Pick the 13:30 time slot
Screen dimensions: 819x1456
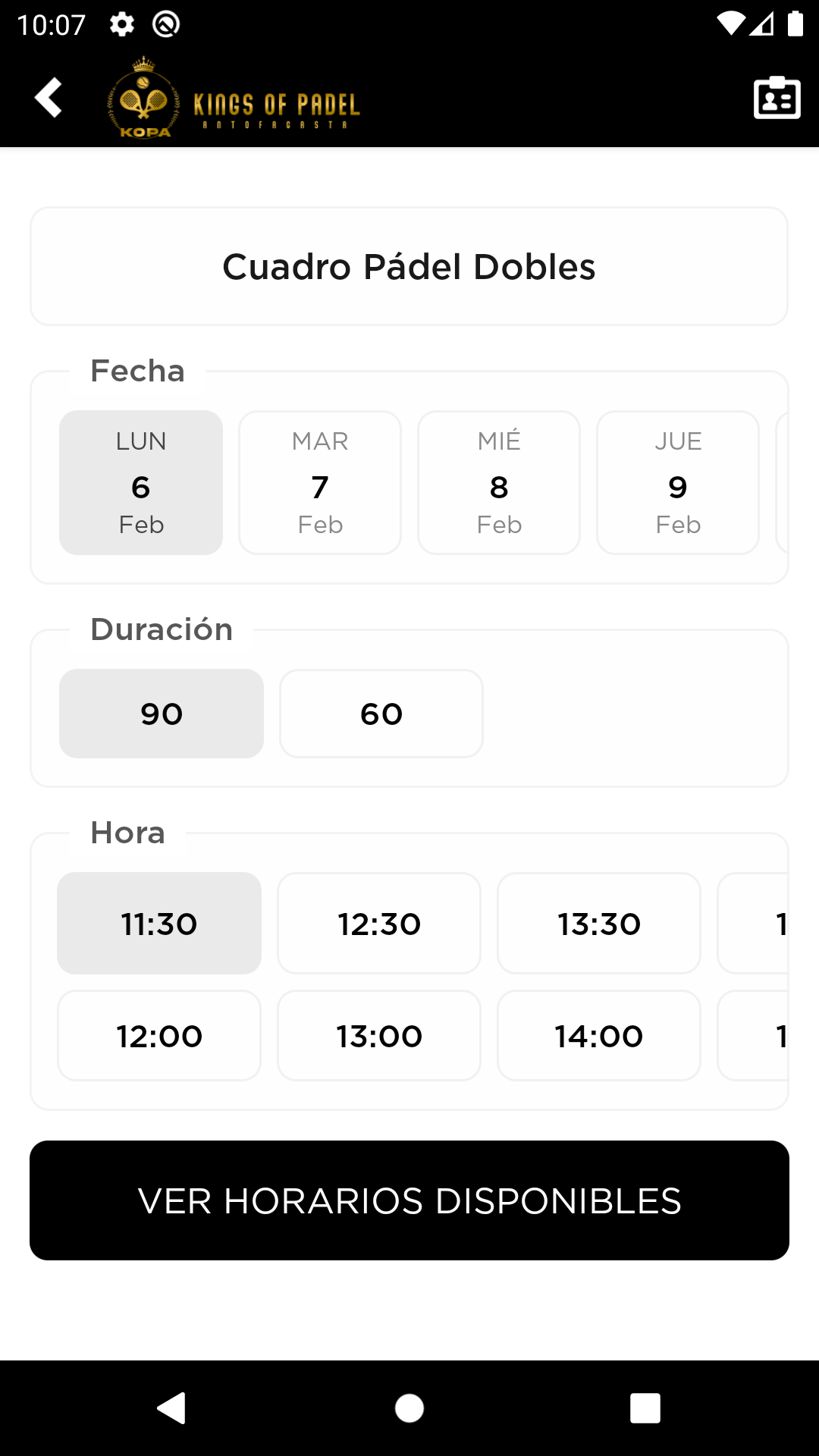[x=599, y=924]
